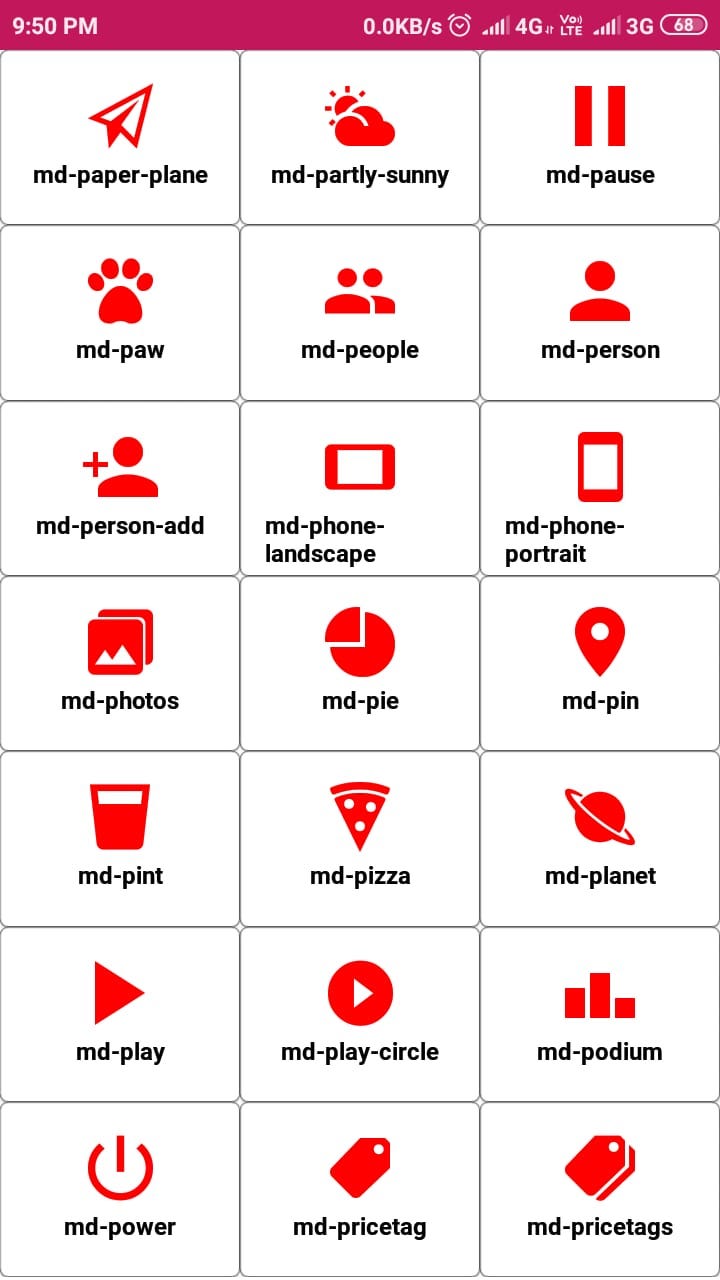Open the md-photos icon
This screenshot has height=1280, width=720.
[118, 640]
